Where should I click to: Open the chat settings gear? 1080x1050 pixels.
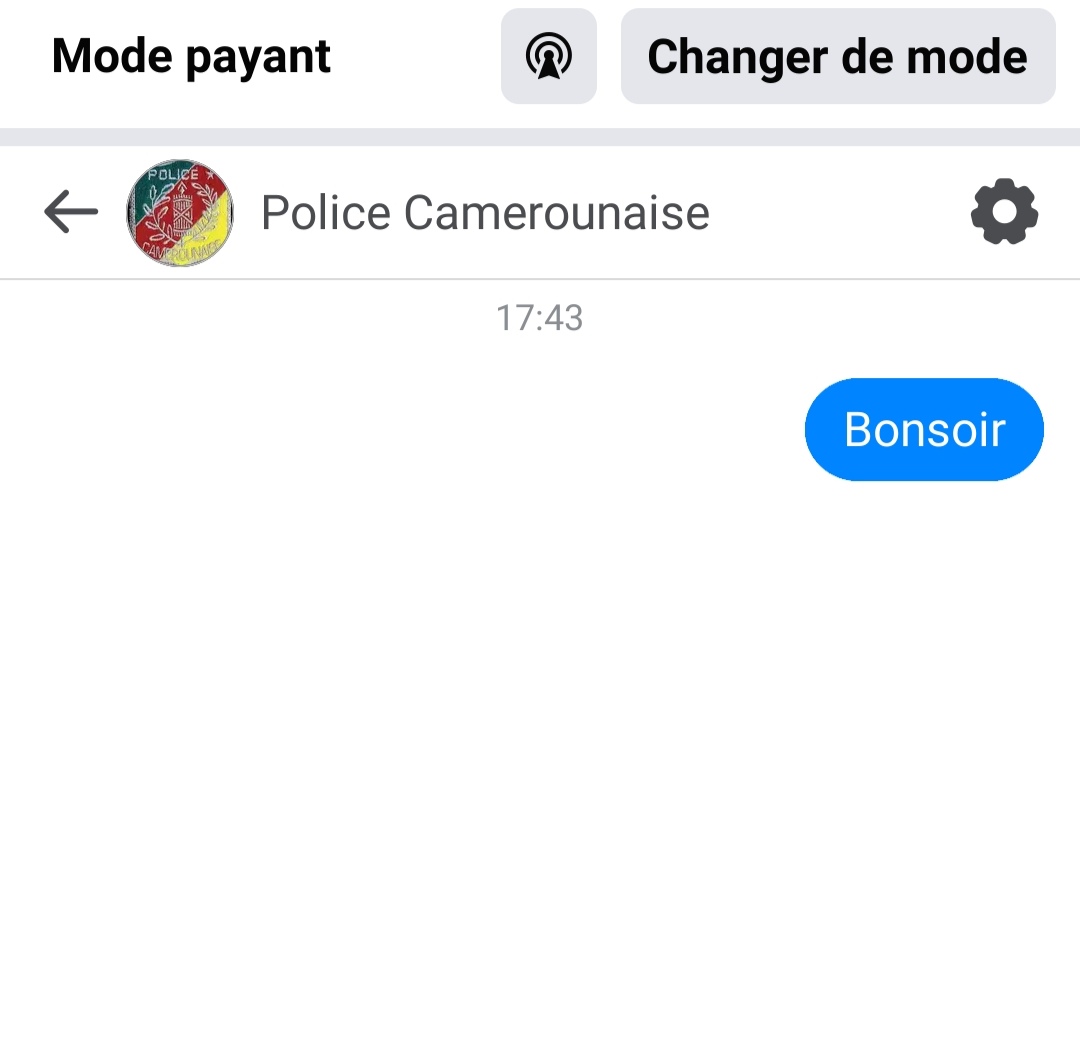pyautogui.click(x=1004, y=212)
